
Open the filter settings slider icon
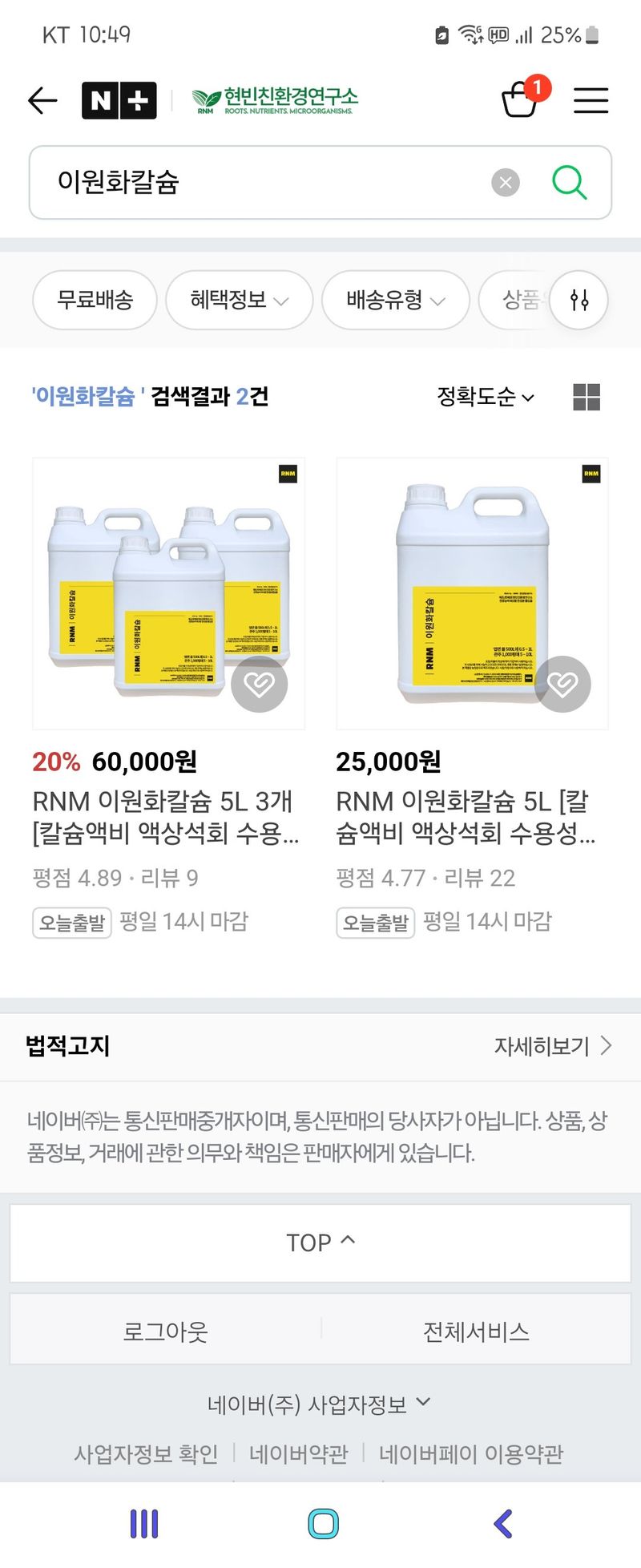[579, 301]
